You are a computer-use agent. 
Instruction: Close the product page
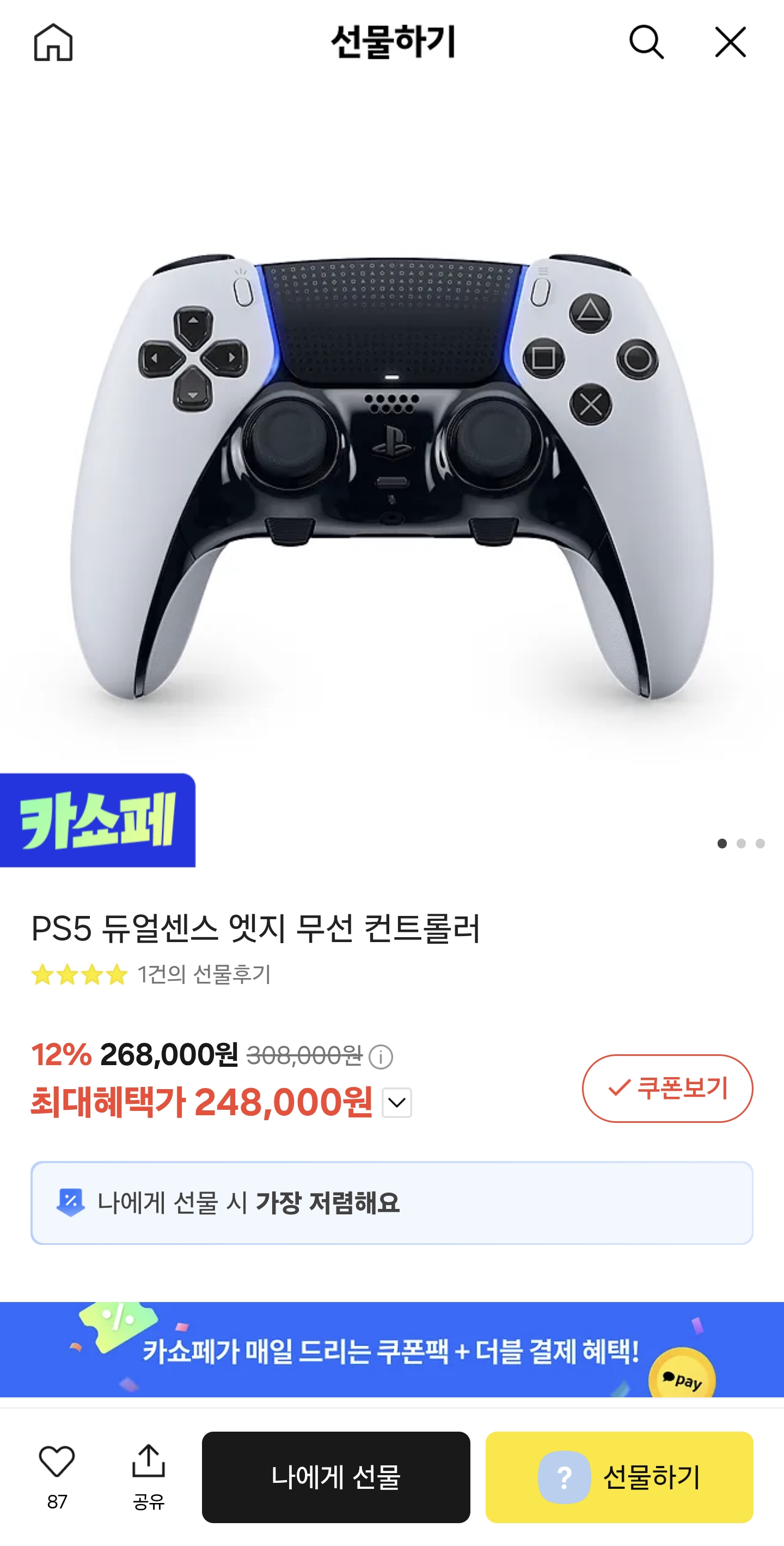pos(730,42)
